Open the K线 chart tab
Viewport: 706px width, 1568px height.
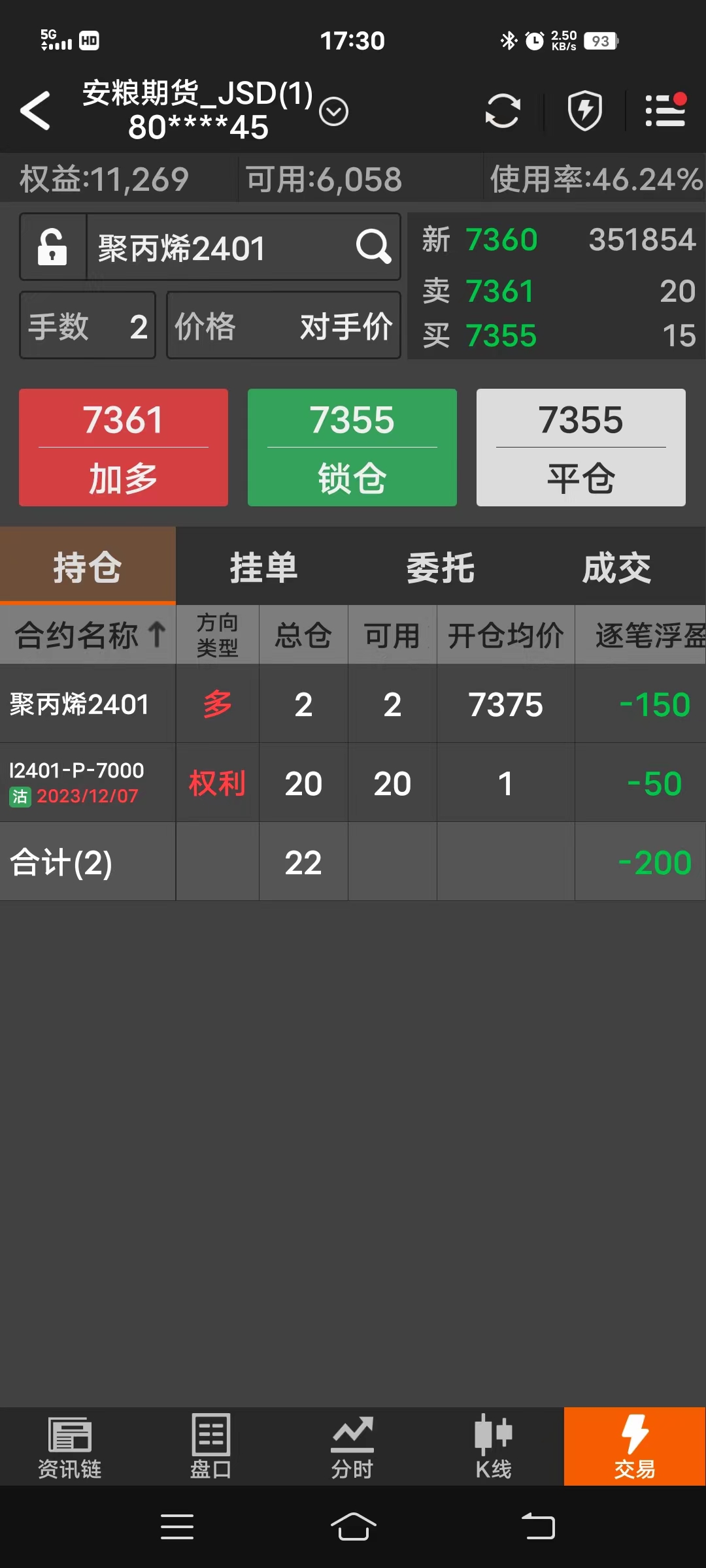493,1446
